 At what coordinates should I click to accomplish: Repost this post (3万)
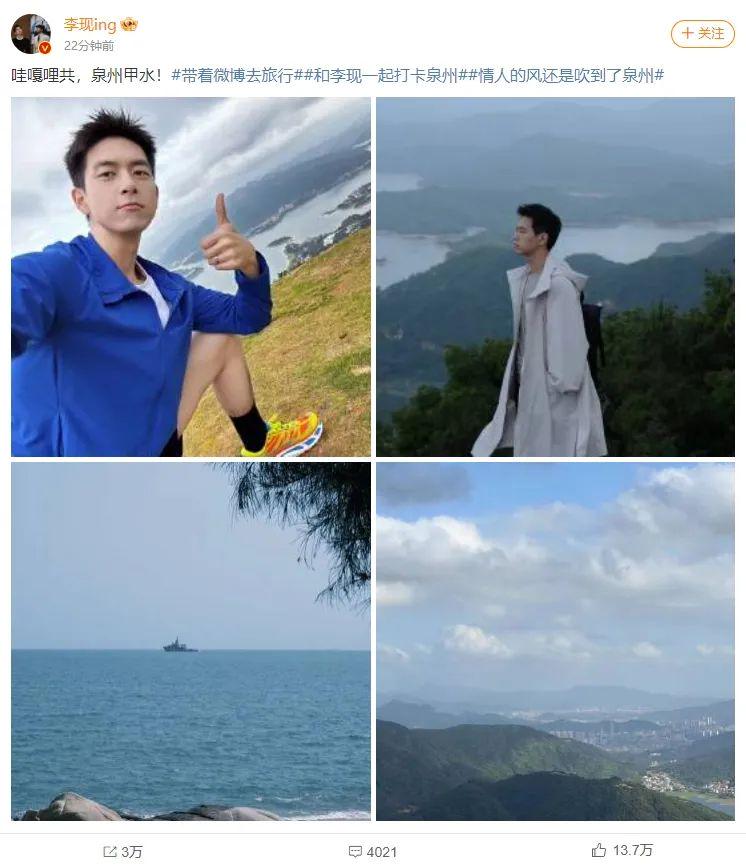point(123,851)
